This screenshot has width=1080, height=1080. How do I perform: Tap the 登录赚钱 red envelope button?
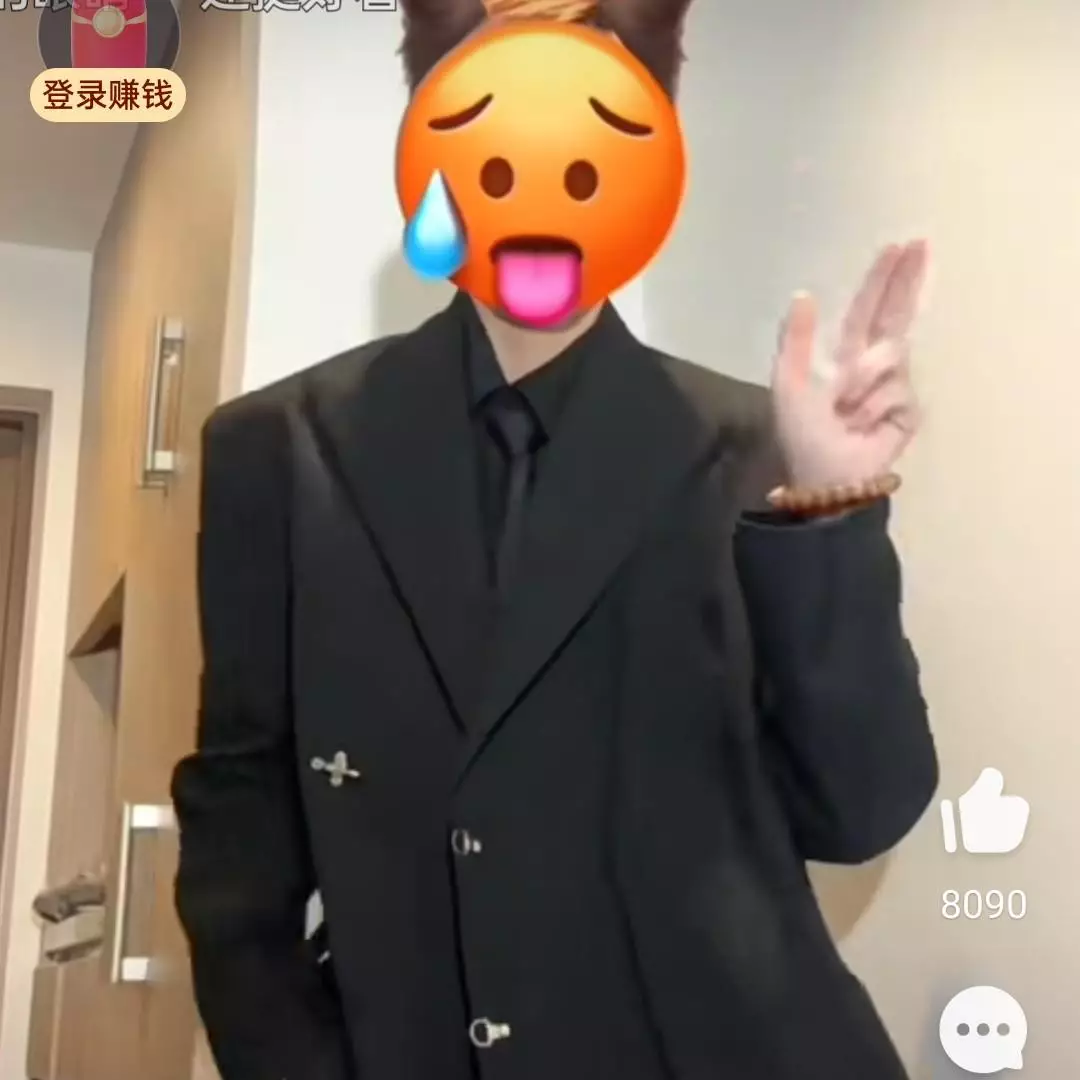pyautogui.click(x=108, y=94)
